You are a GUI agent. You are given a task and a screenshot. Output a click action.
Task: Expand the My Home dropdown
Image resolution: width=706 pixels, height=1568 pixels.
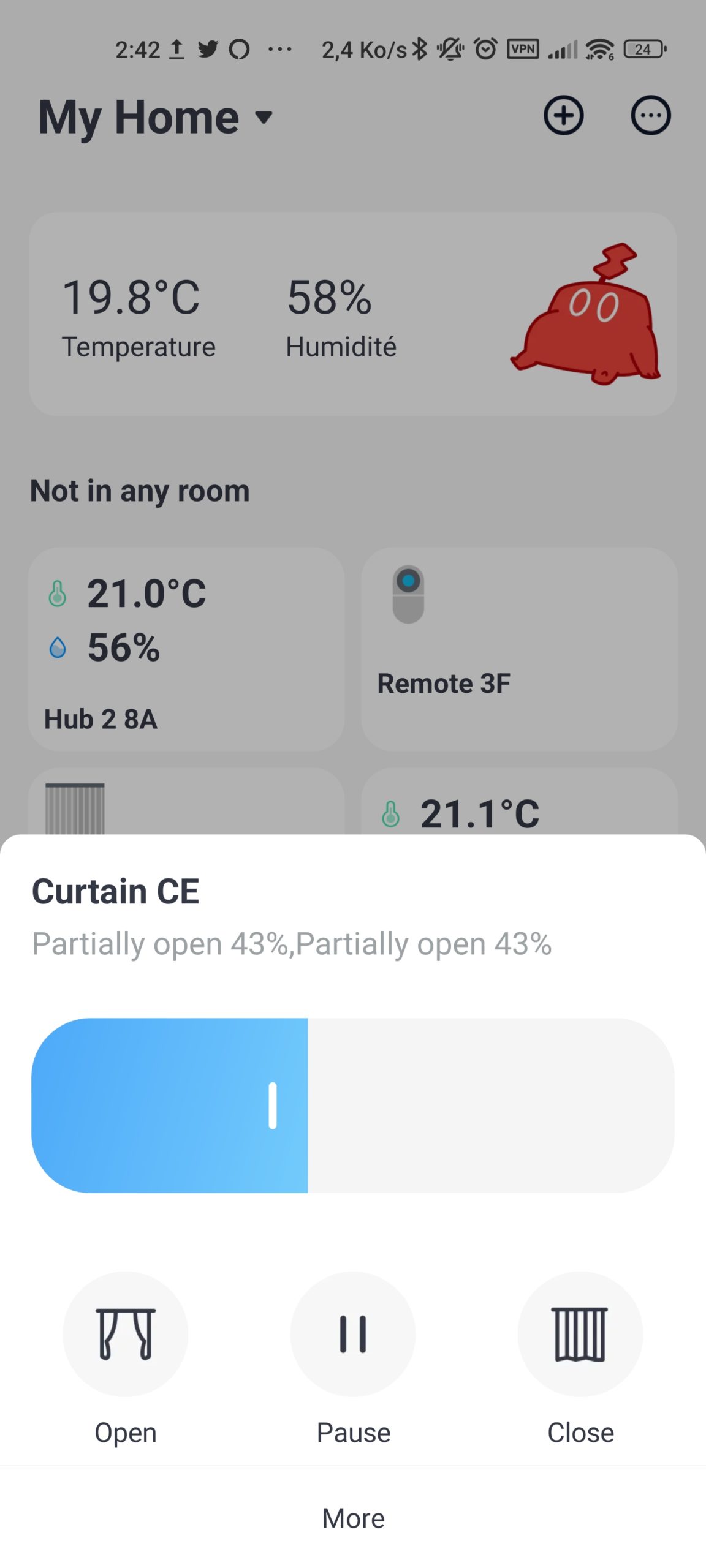(156, 116)
